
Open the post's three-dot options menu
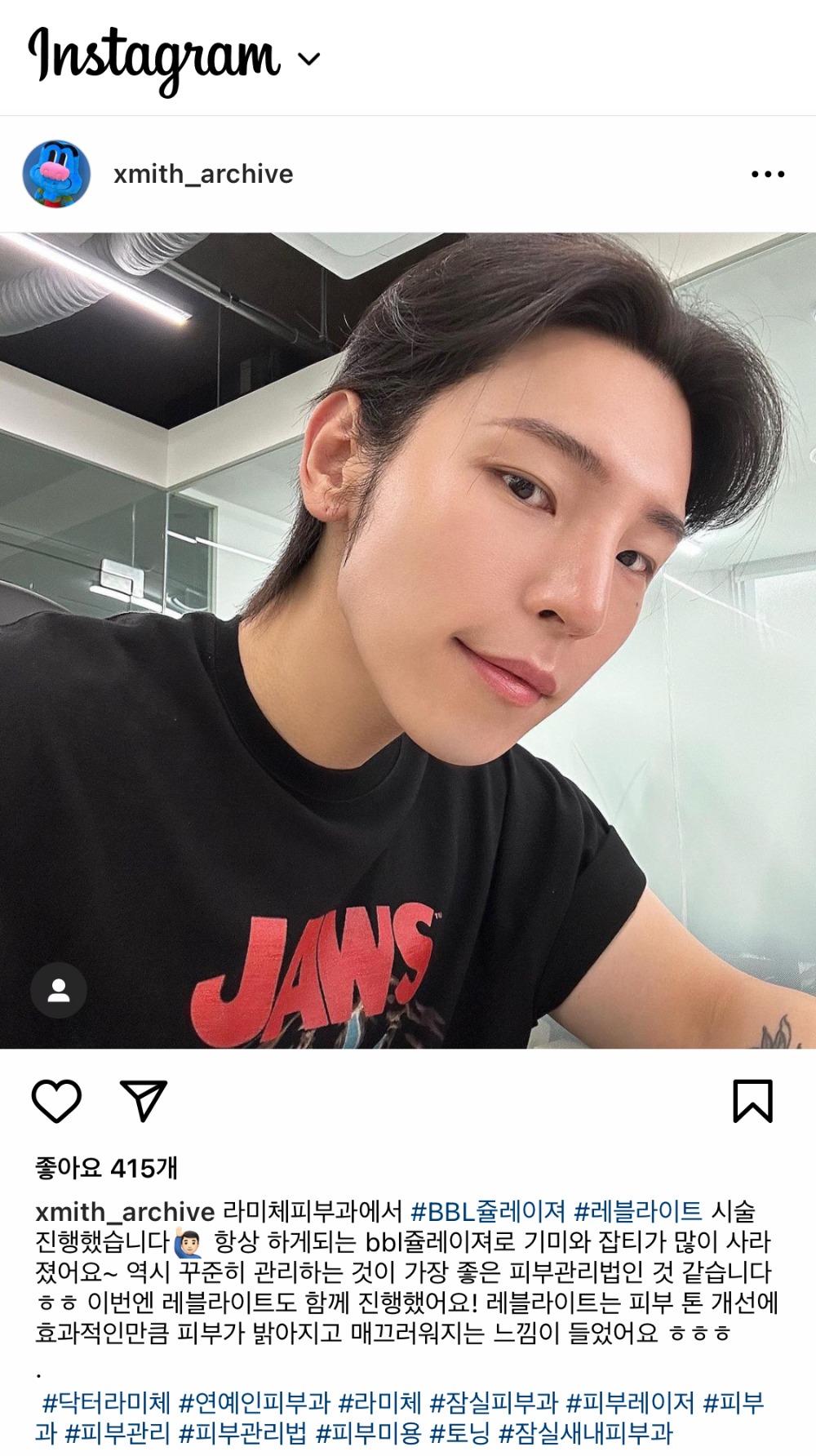pyautogui.click(x=767, y=174)
